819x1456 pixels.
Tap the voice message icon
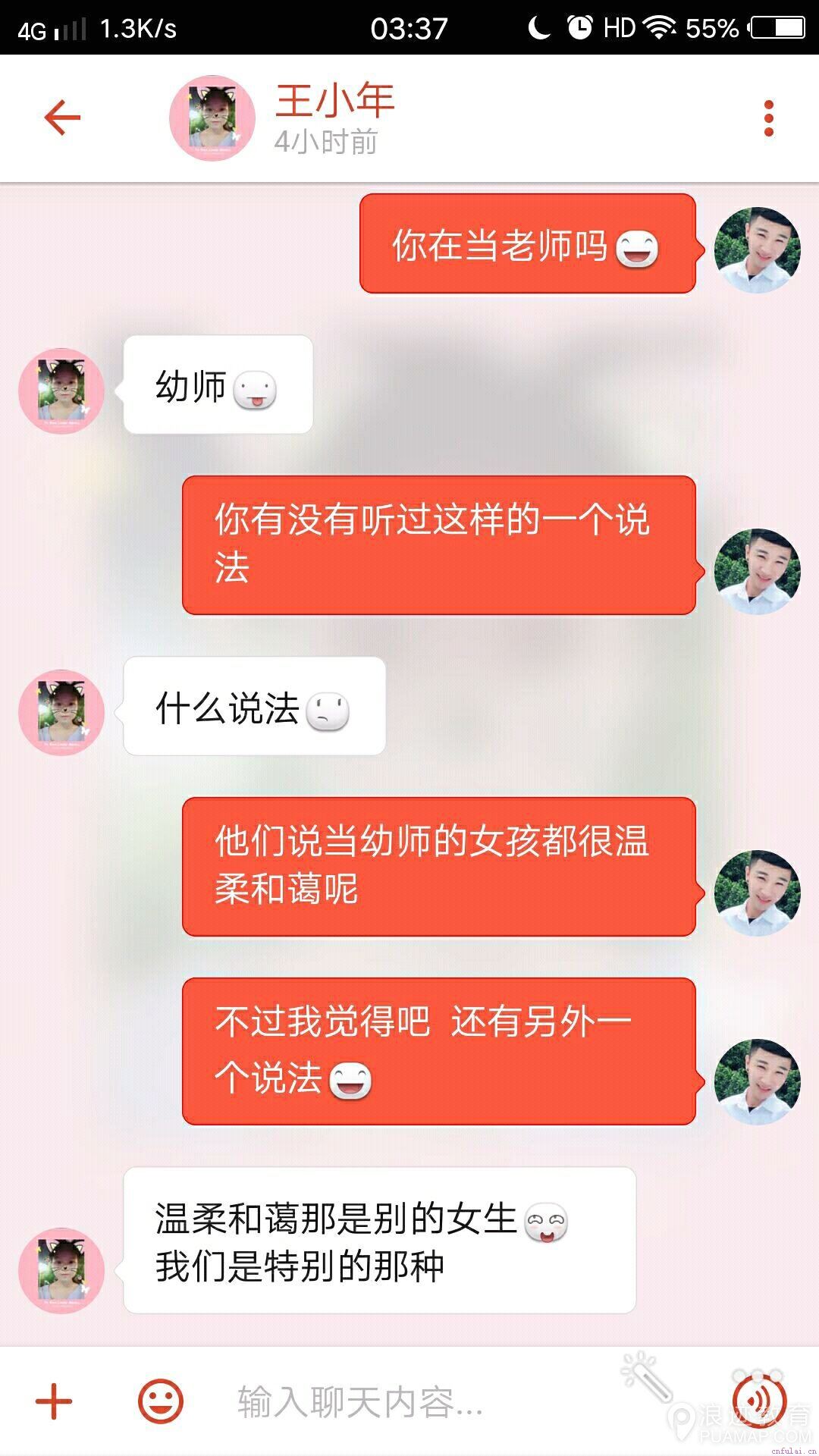pos(758,1397)
